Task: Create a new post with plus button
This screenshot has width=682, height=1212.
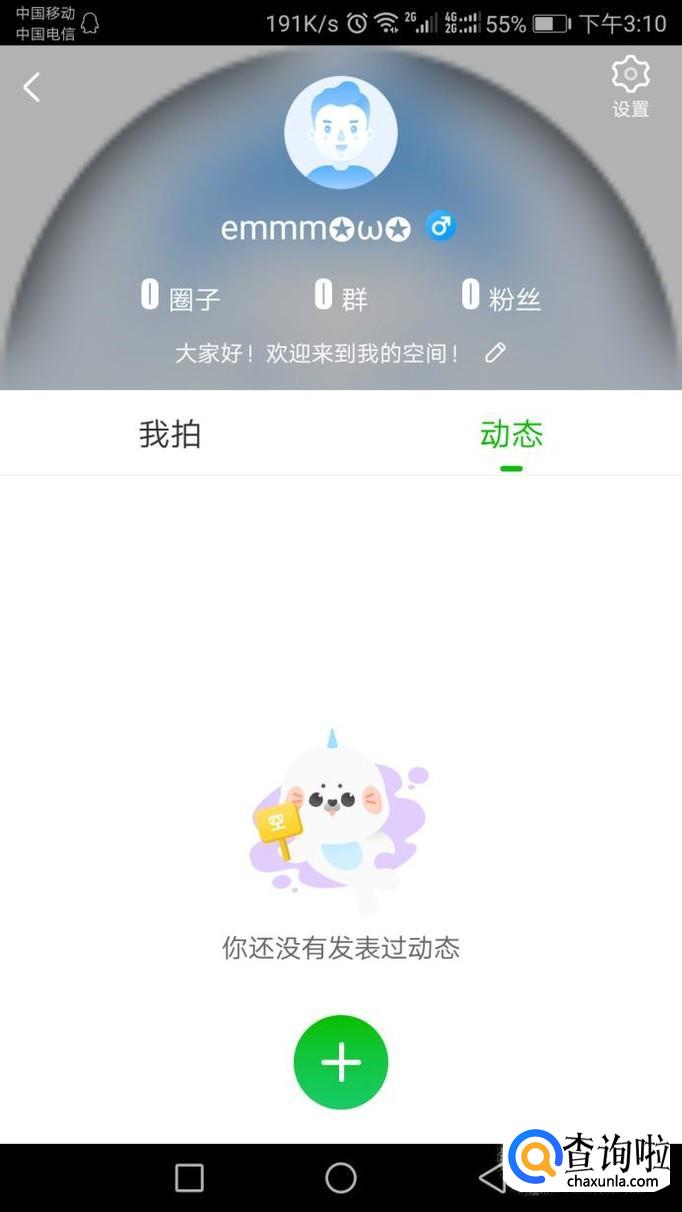Action: [x=341, y=1062]
